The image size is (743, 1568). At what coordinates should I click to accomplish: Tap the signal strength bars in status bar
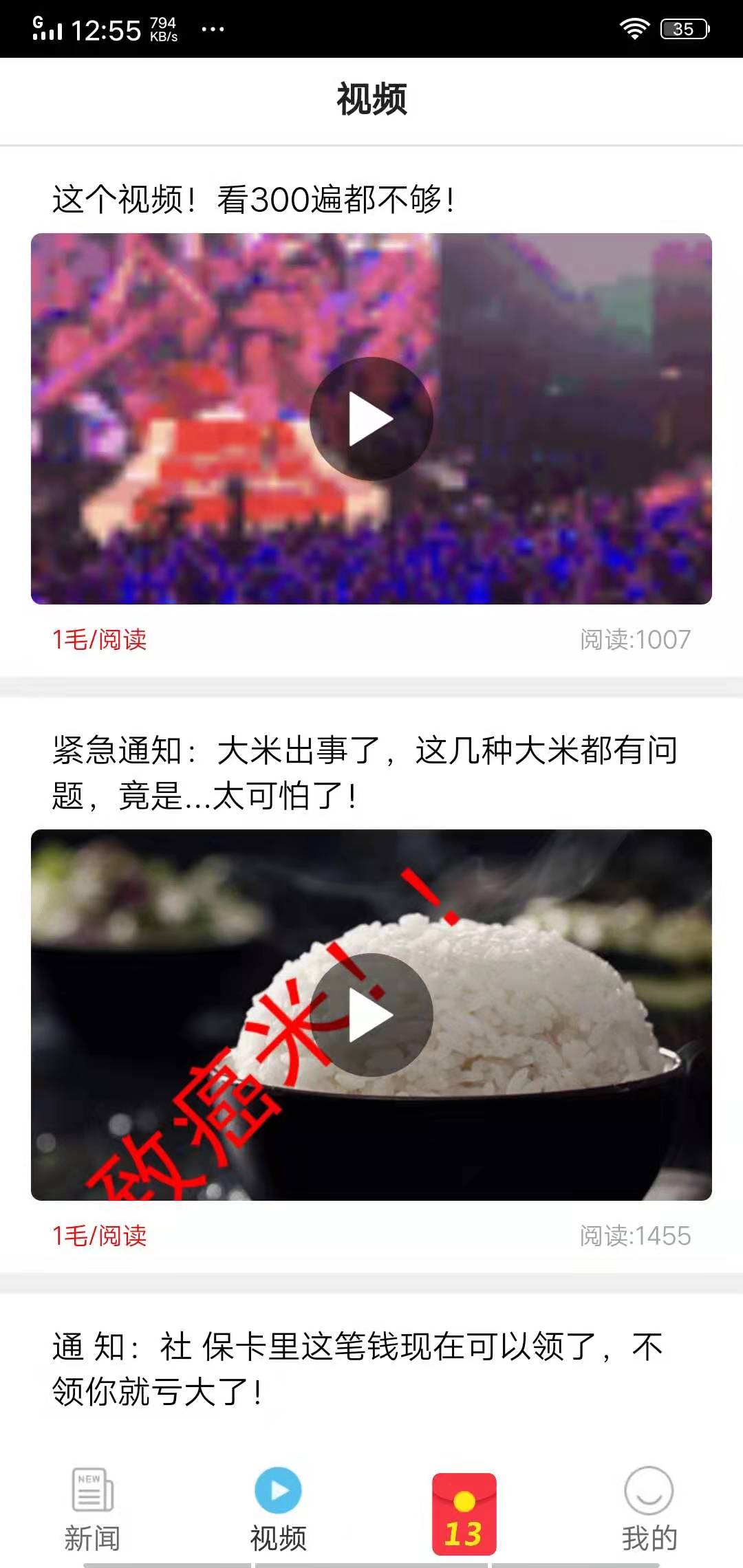tap(47, 31)
